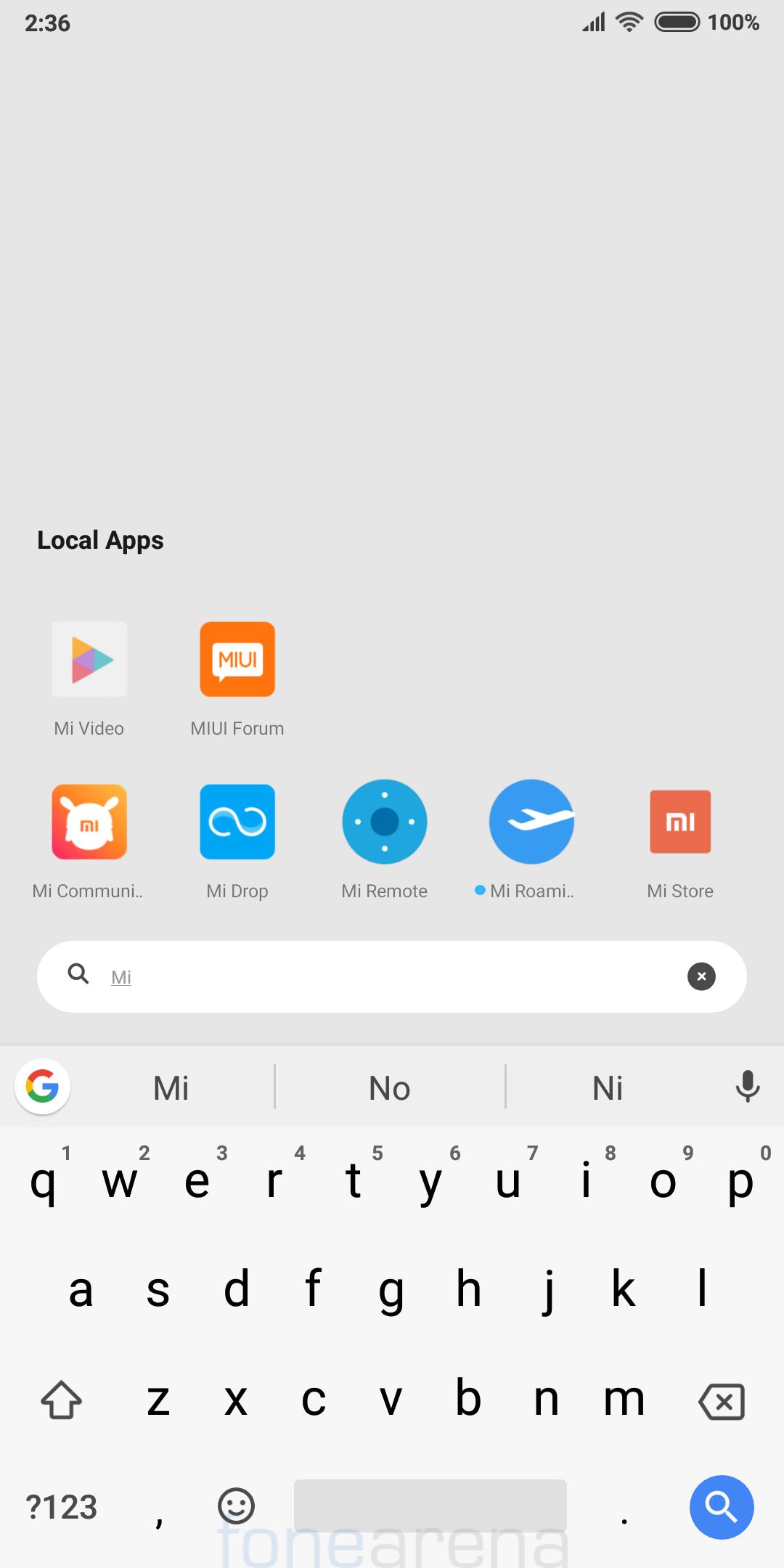784x1568 pixels.
Task: Launch Mi Store
Action: 680,822
